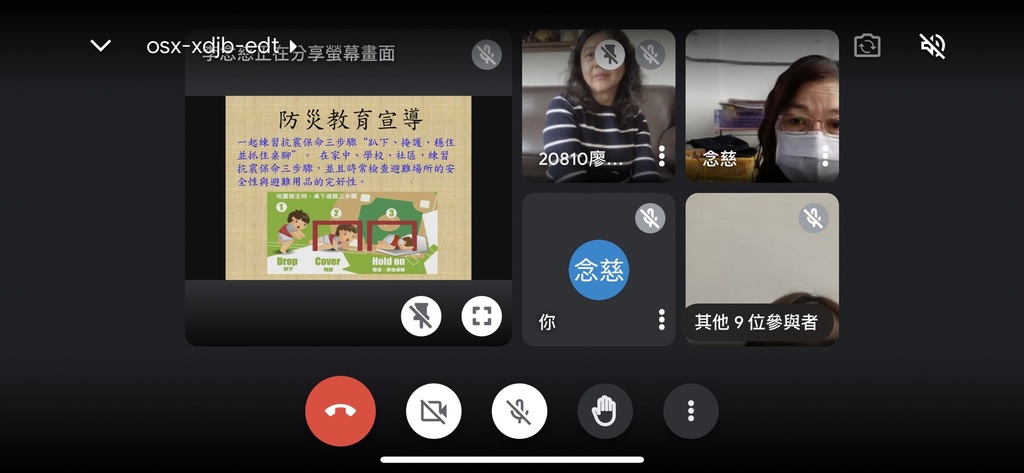Hang up and leave the call
Screen dimensions: 1024x473
[x=340, y=411]
